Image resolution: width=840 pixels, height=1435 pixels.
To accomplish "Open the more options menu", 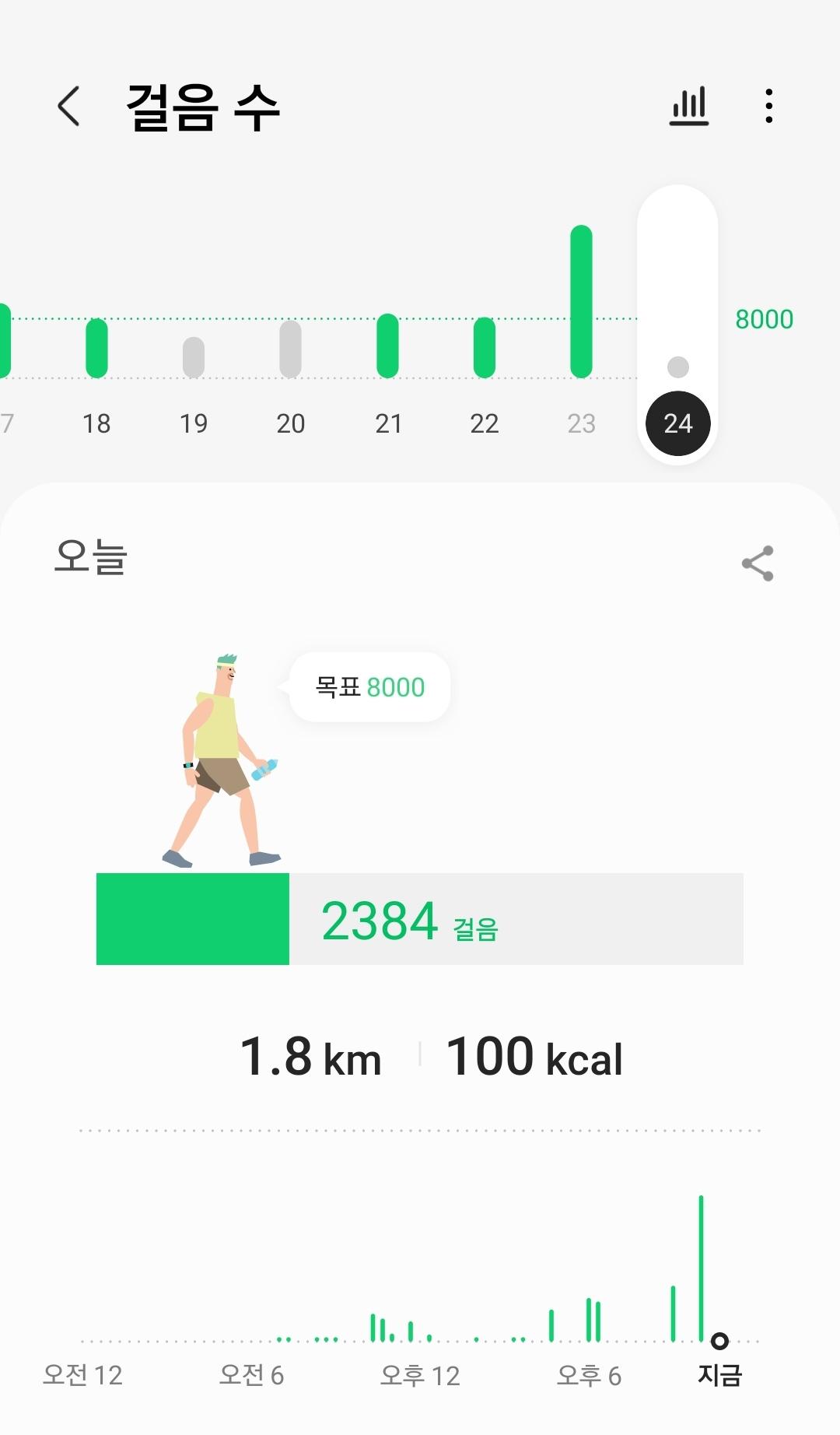I will 768,106.
